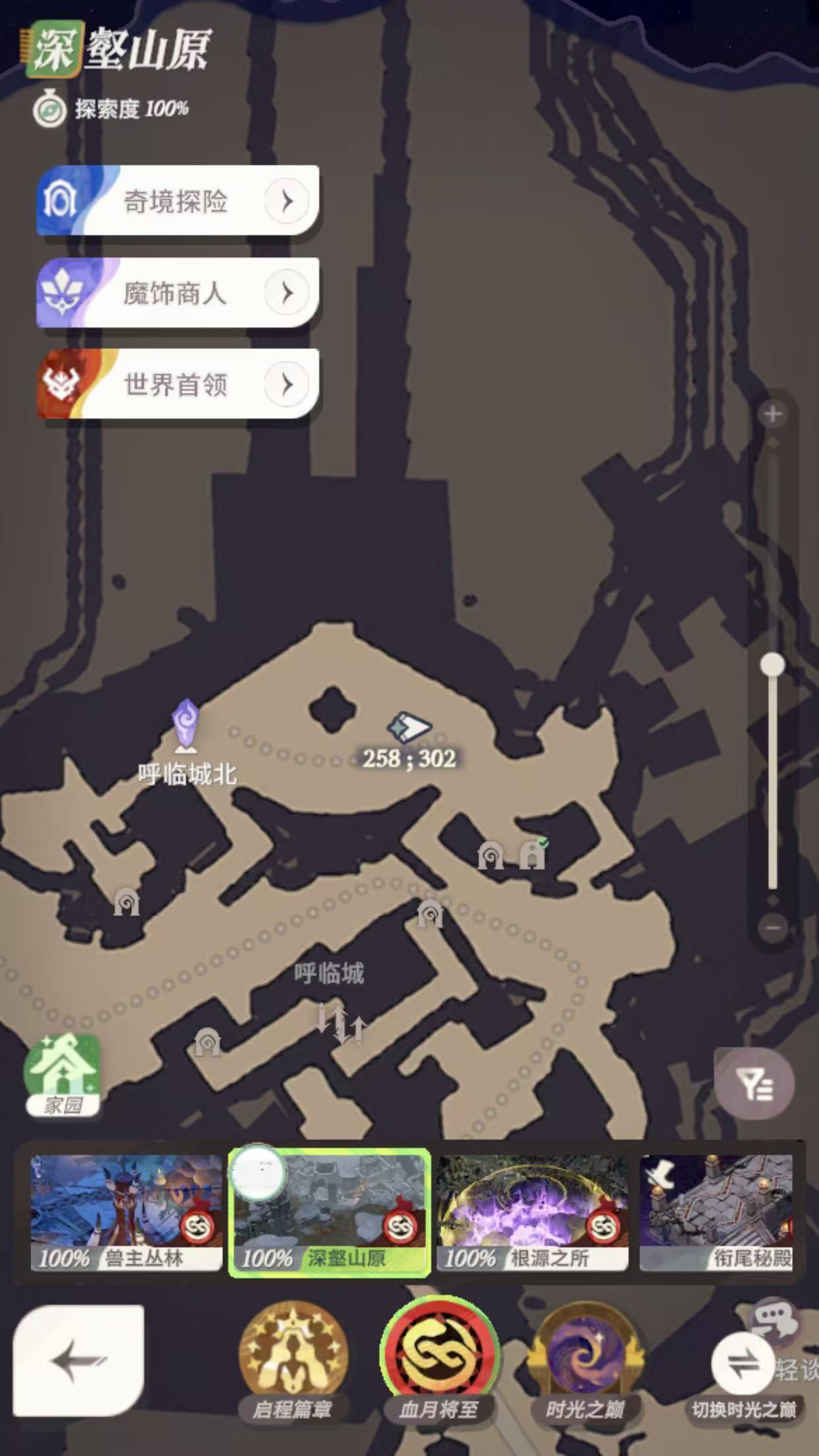Open the 魔饰商人 list

pos(177,293)
